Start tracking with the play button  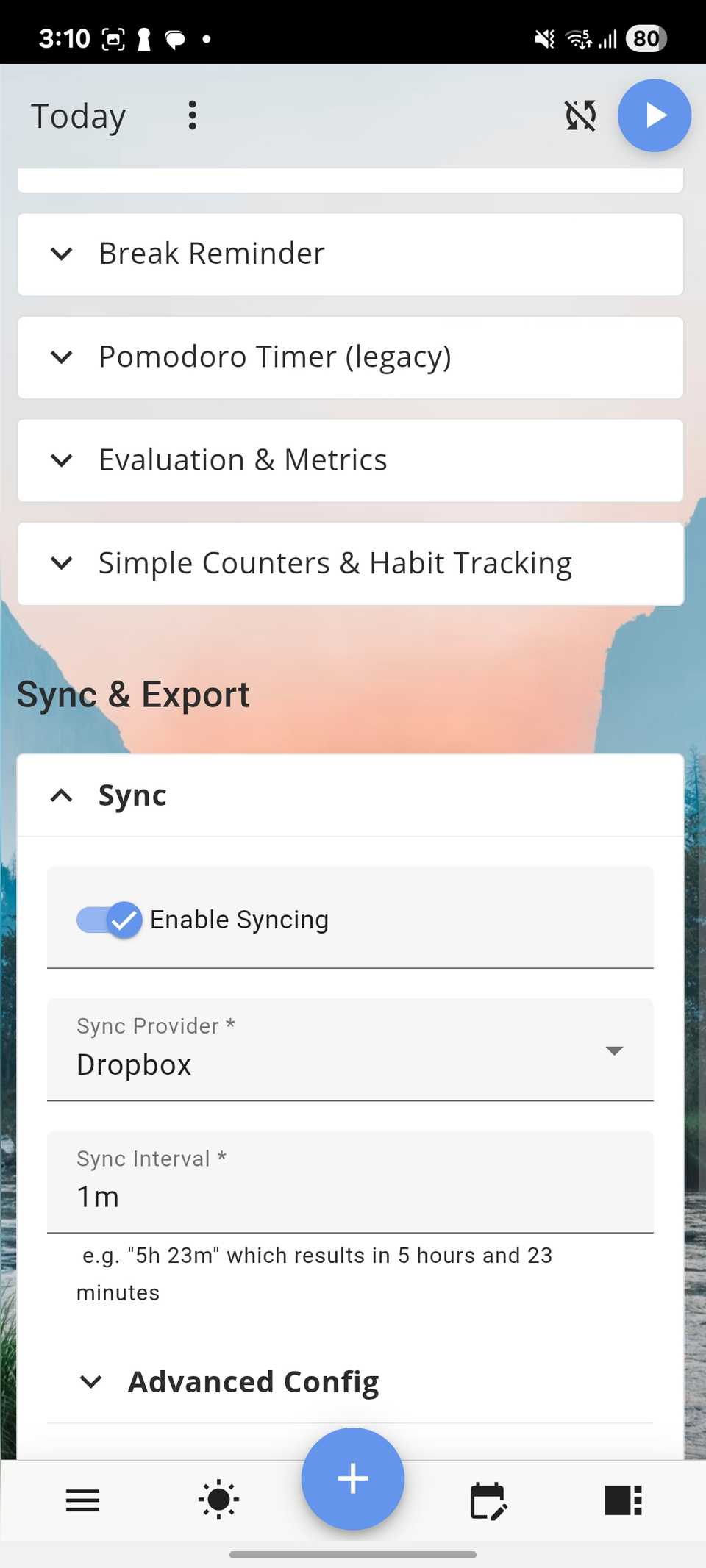[x=654, y=115]
